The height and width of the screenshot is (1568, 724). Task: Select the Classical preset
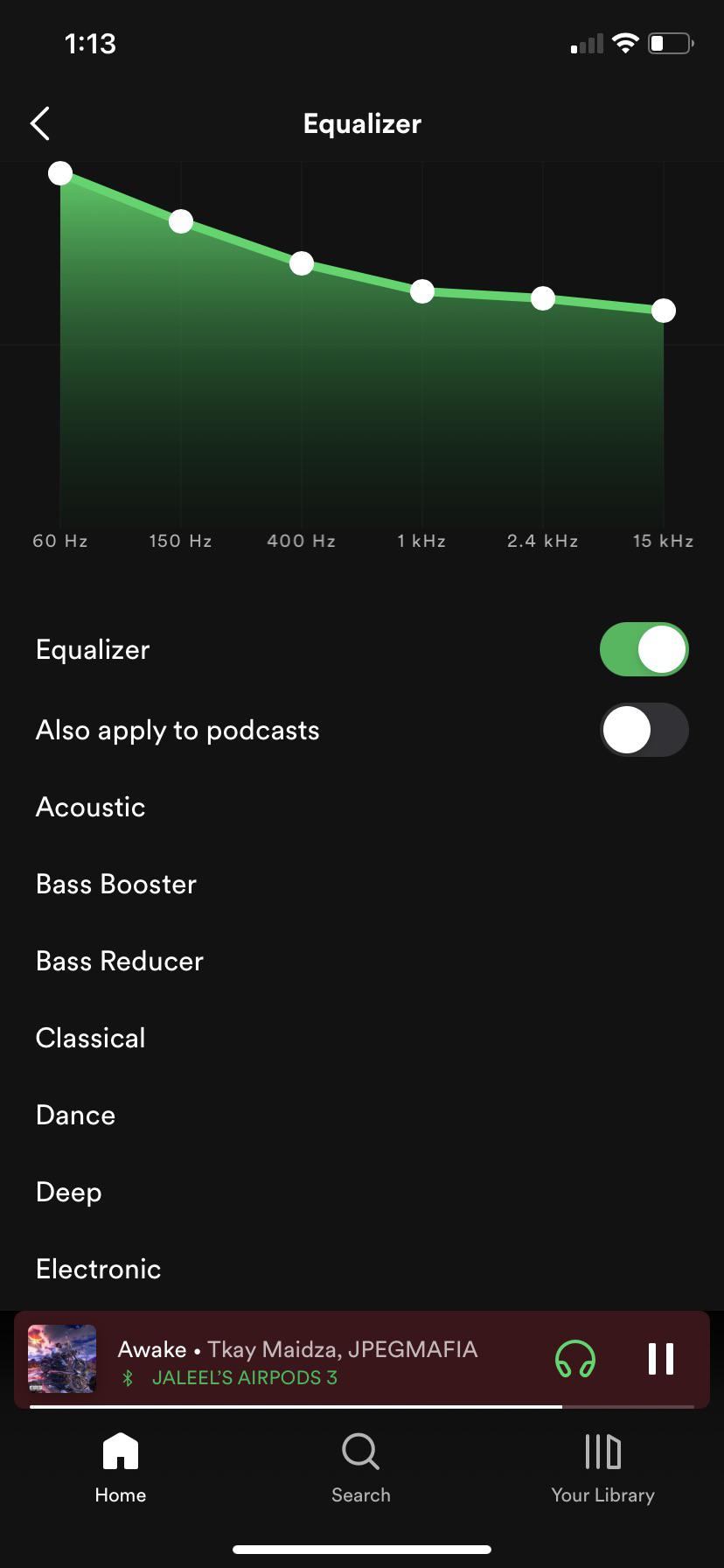[90, 1038]
